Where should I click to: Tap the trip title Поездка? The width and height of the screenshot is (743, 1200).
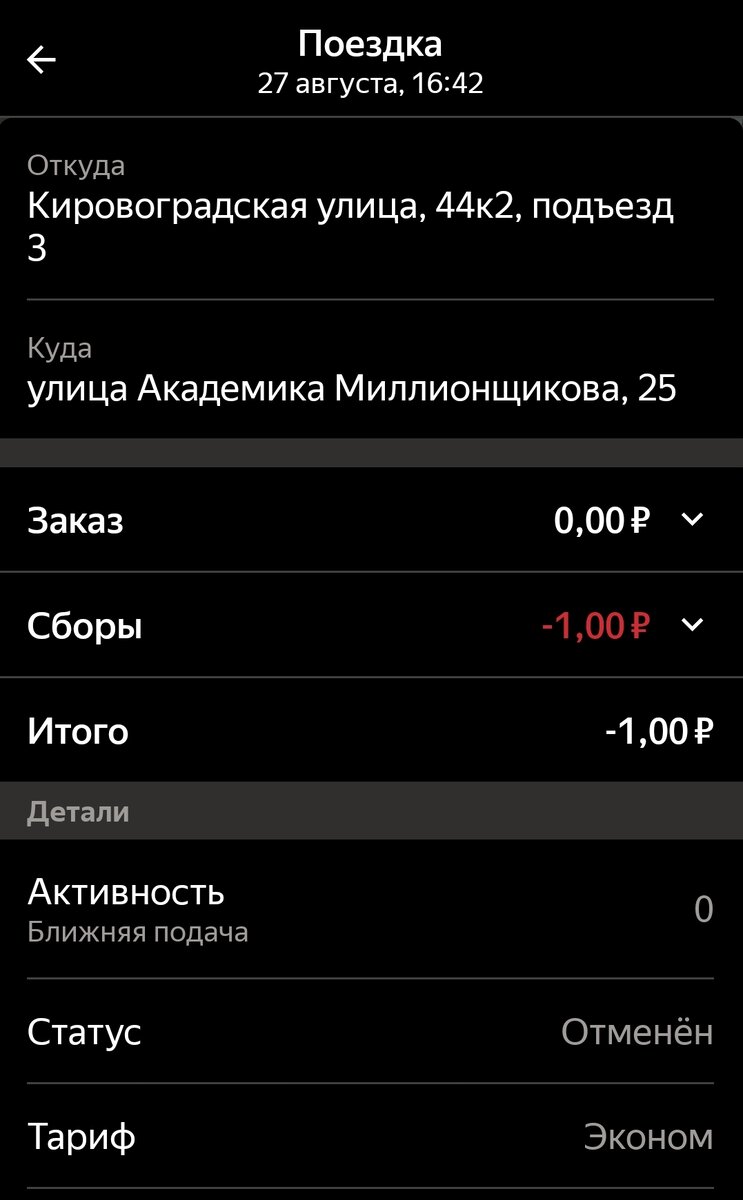tap(371, 43)
